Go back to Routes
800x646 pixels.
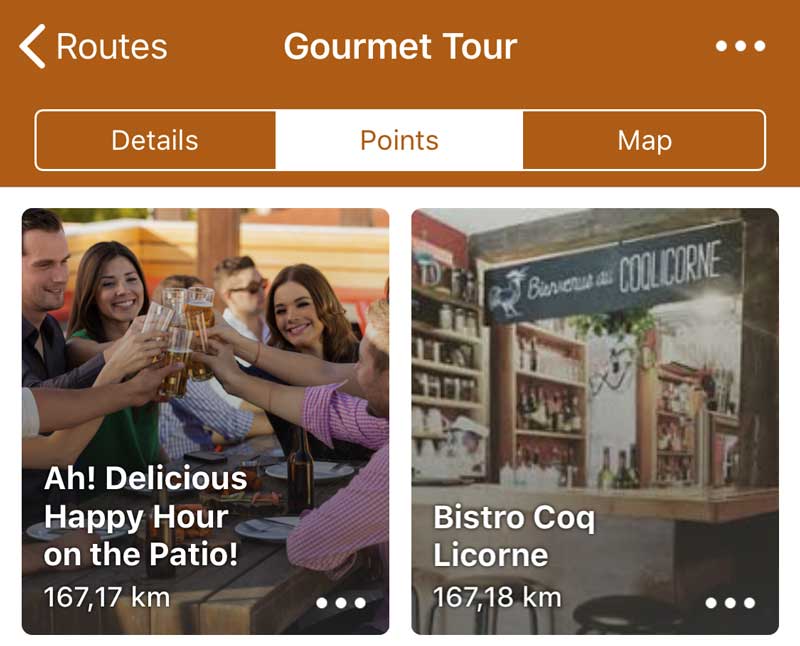click(x=94, y=47)
